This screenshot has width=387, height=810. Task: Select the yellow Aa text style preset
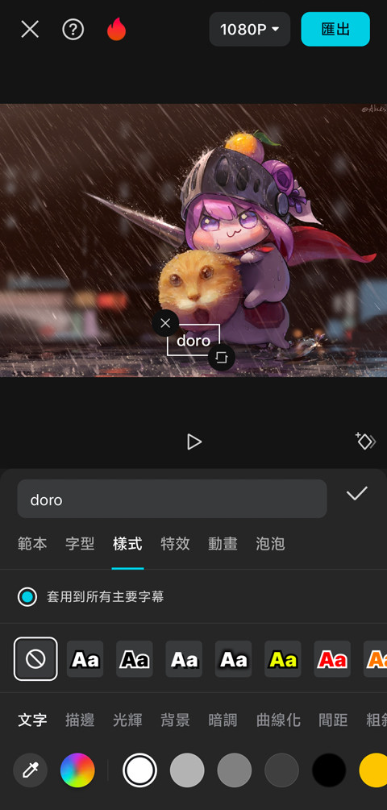283,659
